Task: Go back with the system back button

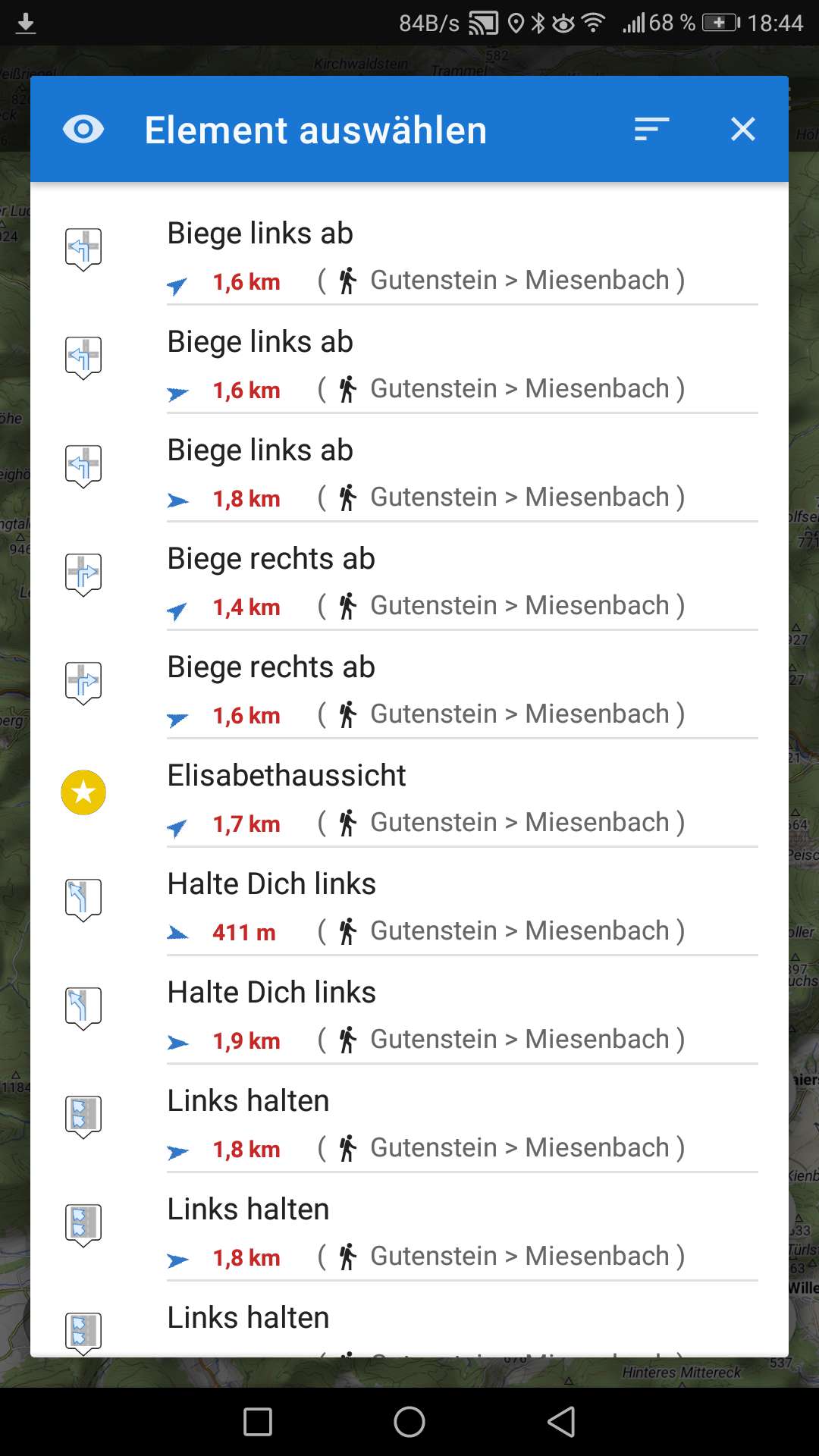Action: [x=562, y=1422]
